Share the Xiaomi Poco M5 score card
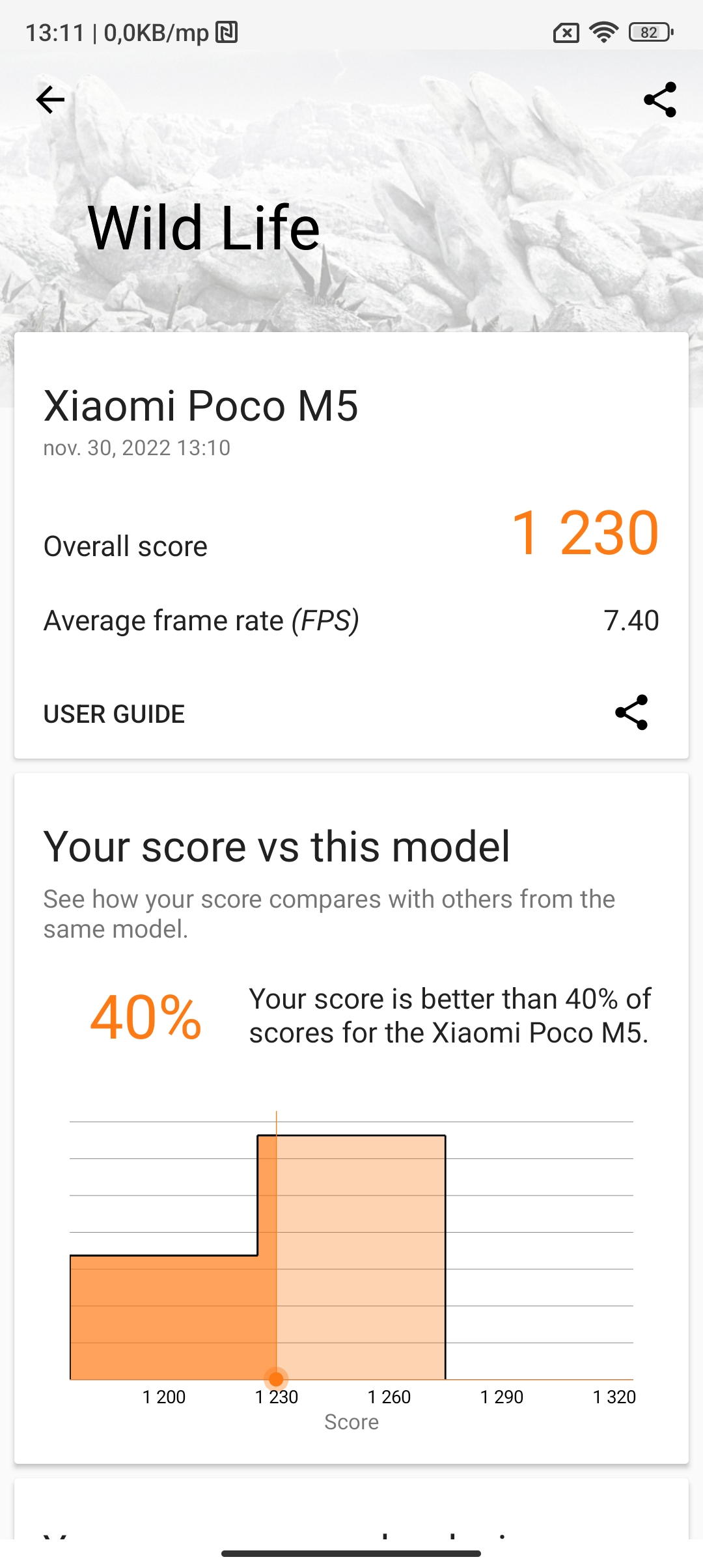The image size is (703, 1568). point(631,712)
